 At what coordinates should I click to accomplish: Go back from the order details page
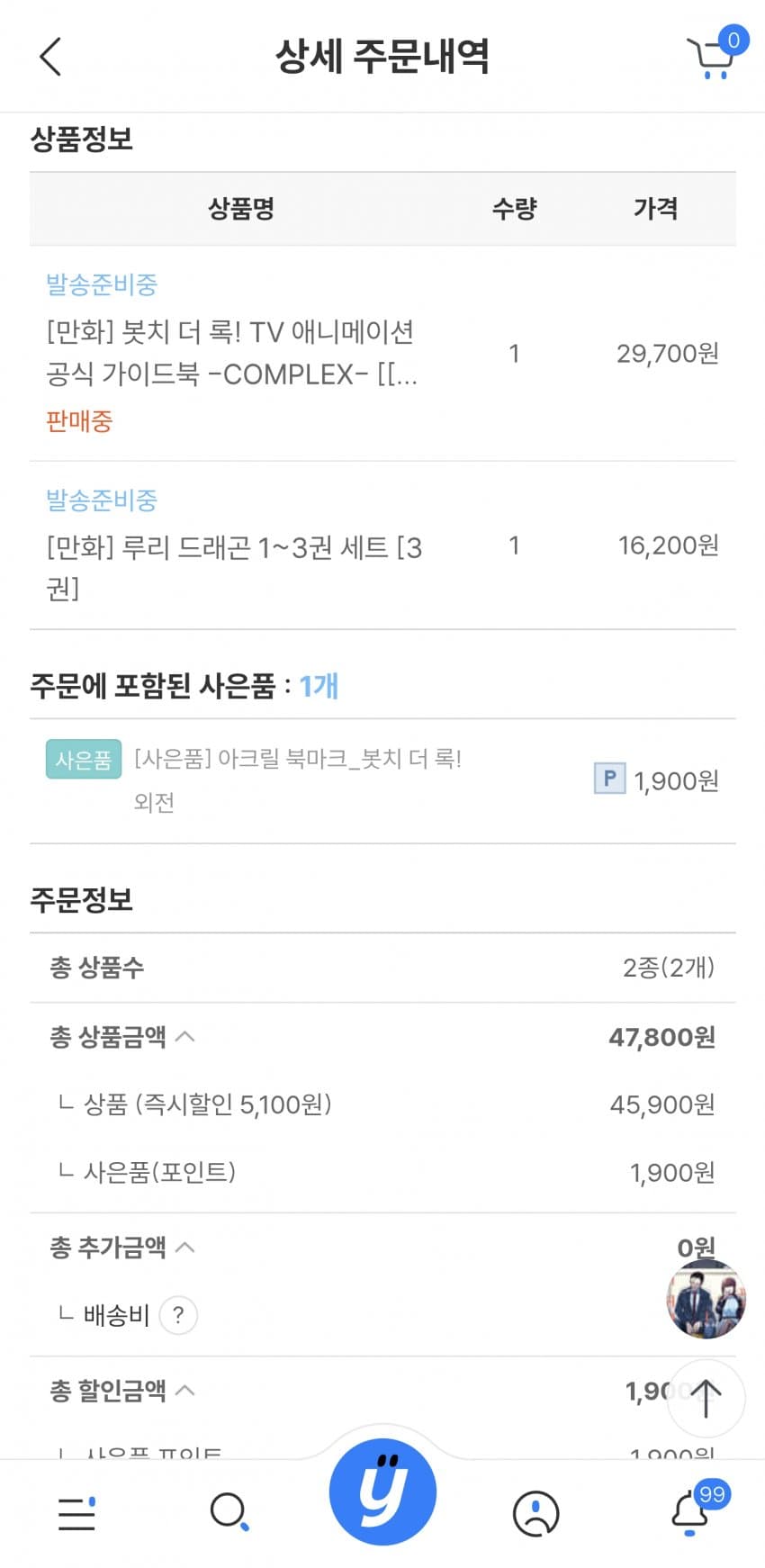click(51, 57)
